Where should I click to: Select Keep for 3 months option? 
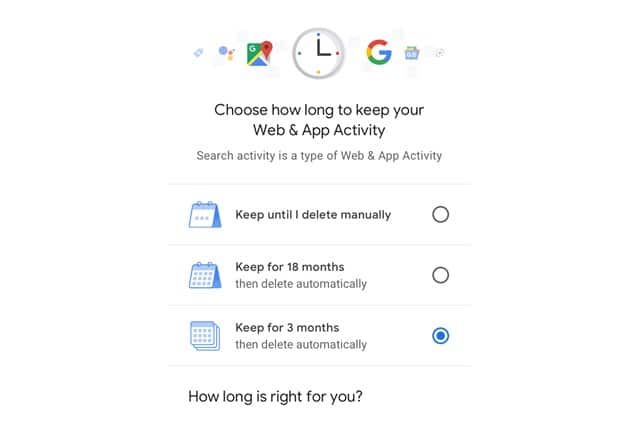tap(440, 336)
